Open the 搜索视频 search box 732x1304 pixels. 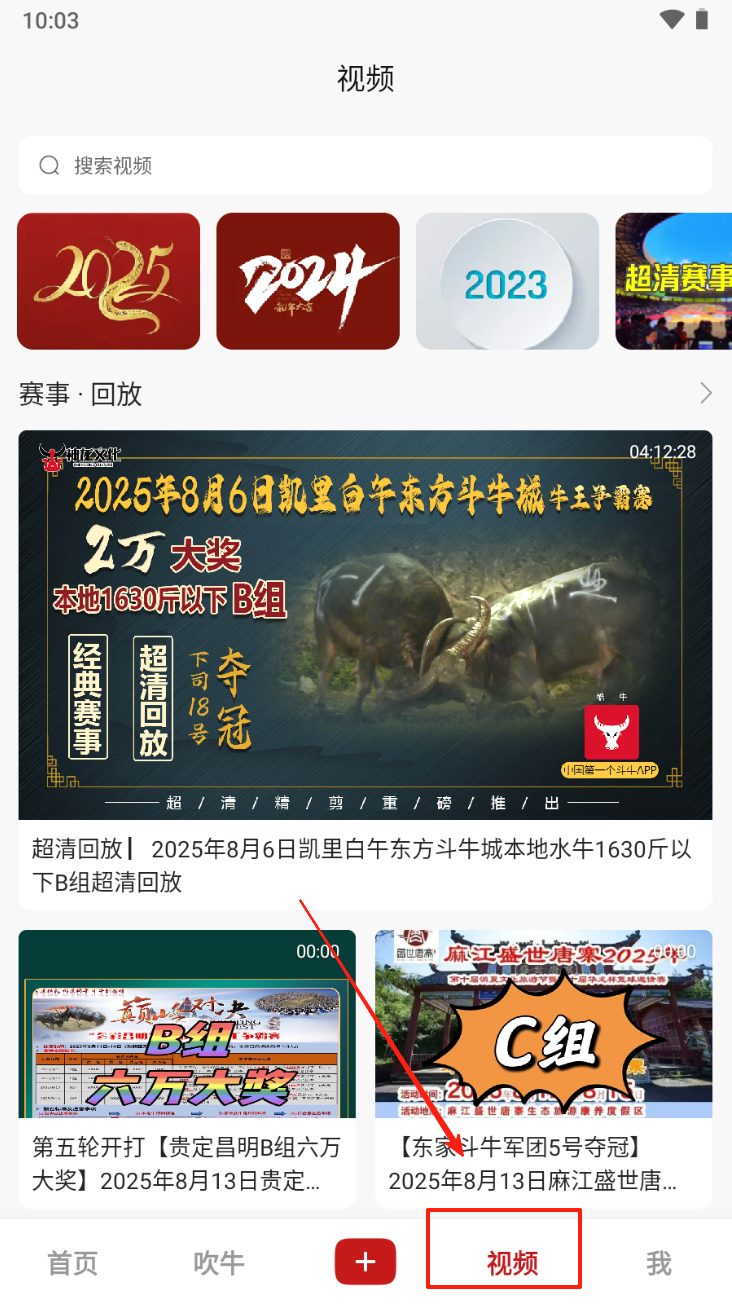click(x=365, y=165)
